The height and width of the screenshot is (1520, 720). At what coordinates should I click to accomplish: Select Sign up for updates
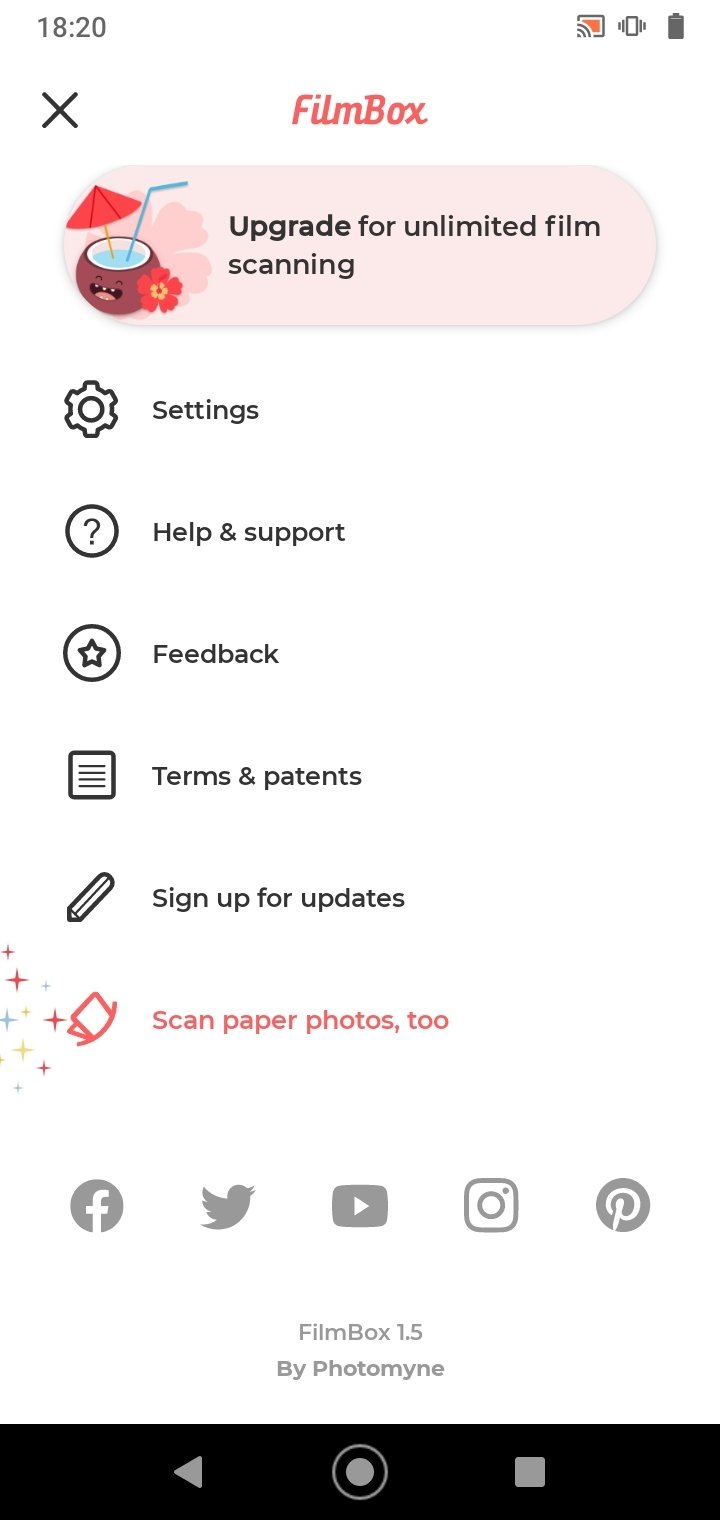pyautogui.click(x=360, y=898)
